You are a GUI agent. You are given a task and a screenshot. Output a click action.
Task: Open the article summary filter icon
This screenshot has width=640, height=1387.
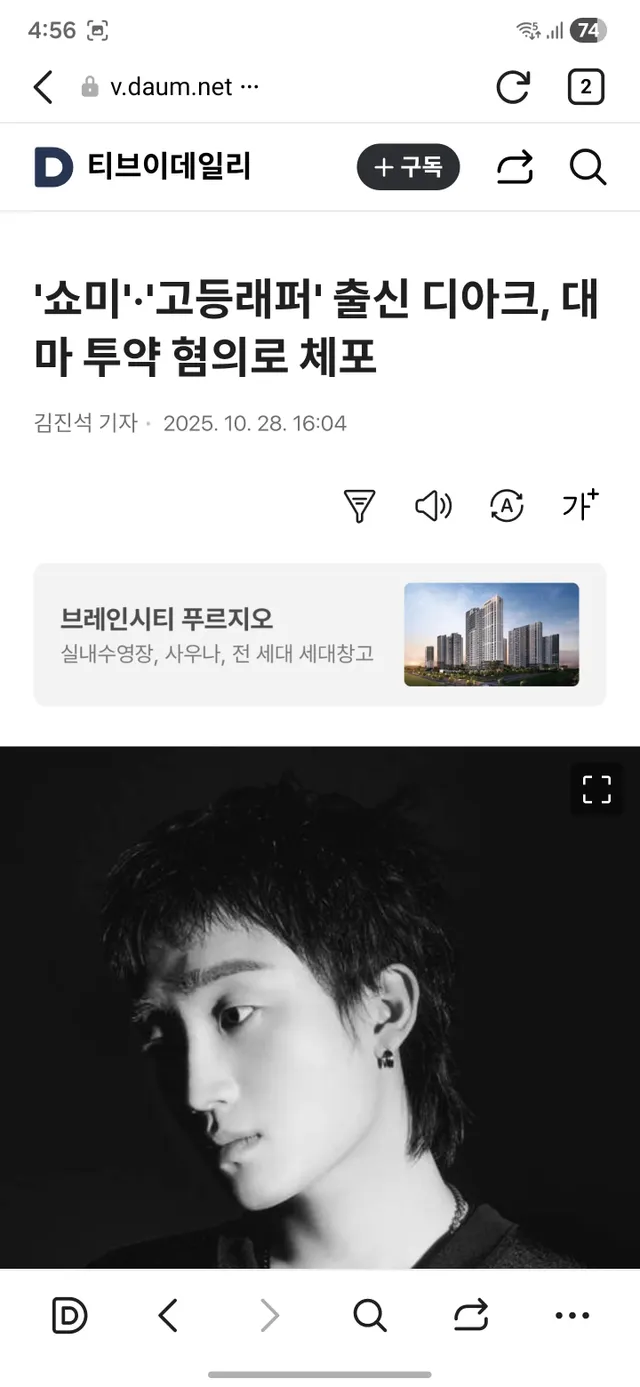click(x=359, y=506)
